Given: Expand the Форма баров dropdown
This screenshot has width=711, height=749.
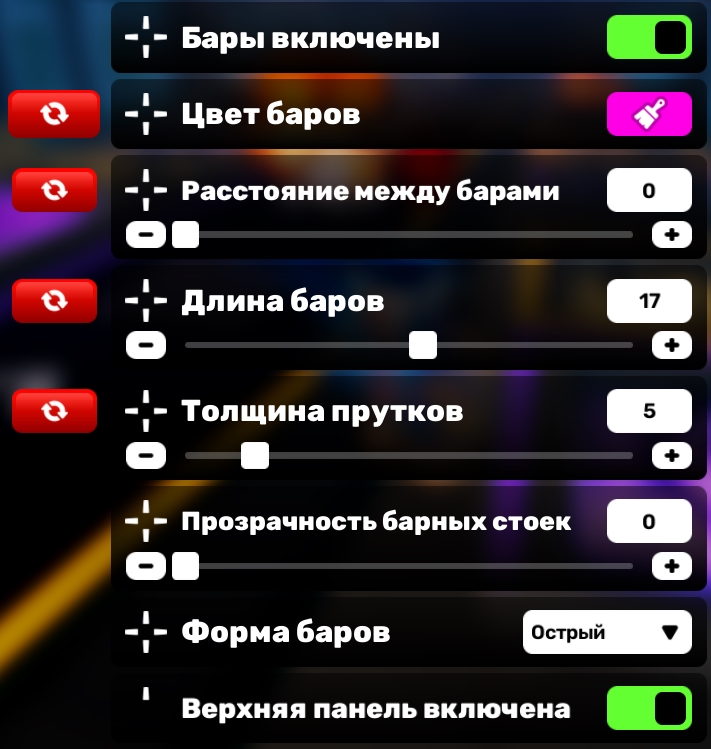Looking at the screenshot, I should (607, 632).
